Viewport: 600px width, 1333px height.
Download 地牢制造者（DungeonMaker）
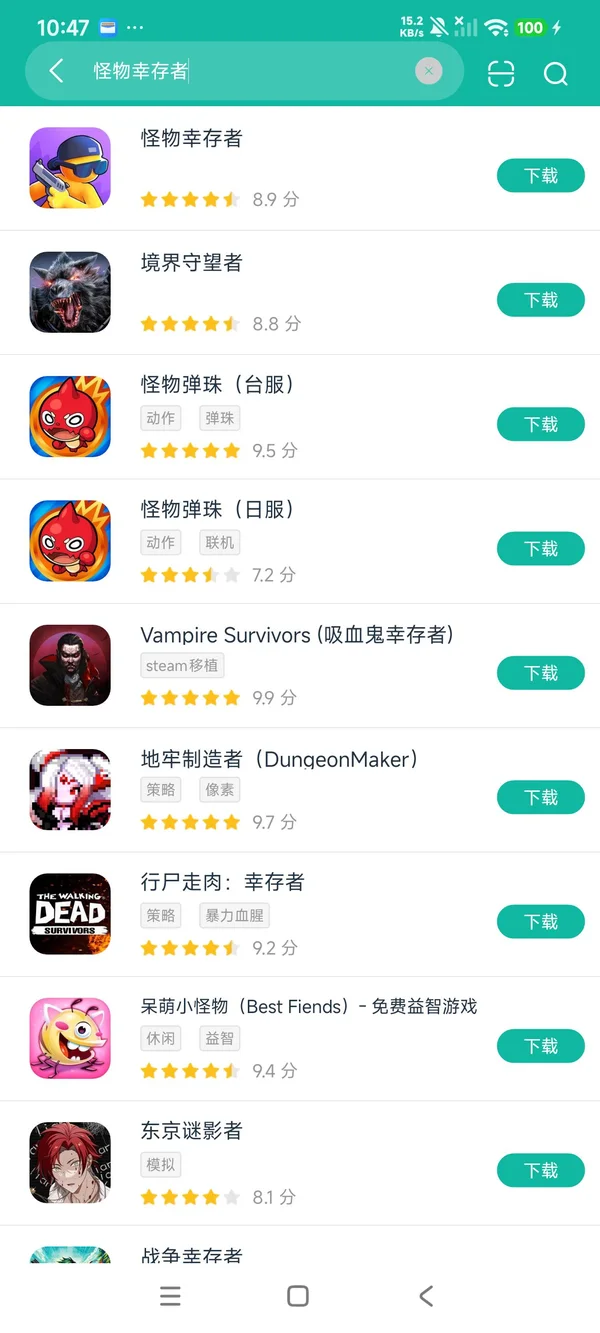click(540, 797)
